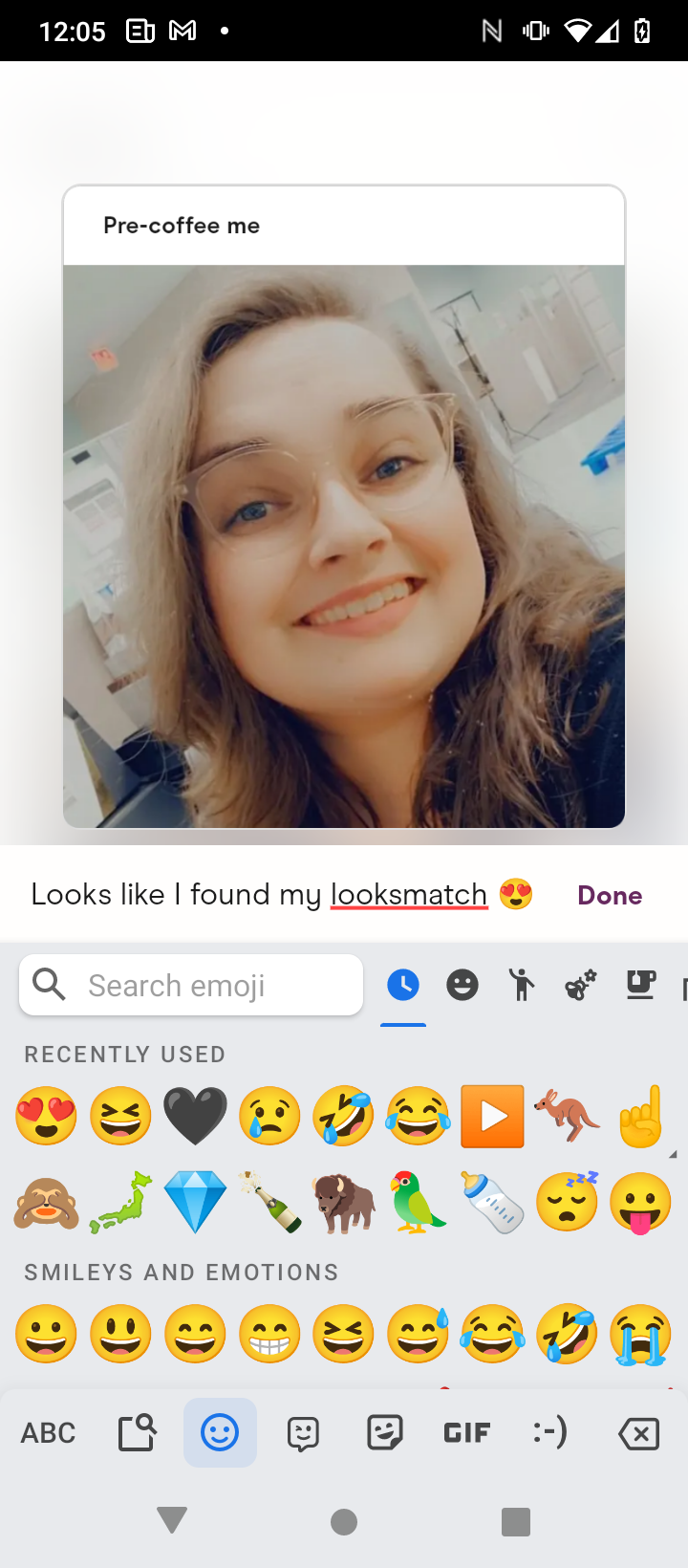
Task: Switch to food and drink emoji category
Action: [640, 985]
